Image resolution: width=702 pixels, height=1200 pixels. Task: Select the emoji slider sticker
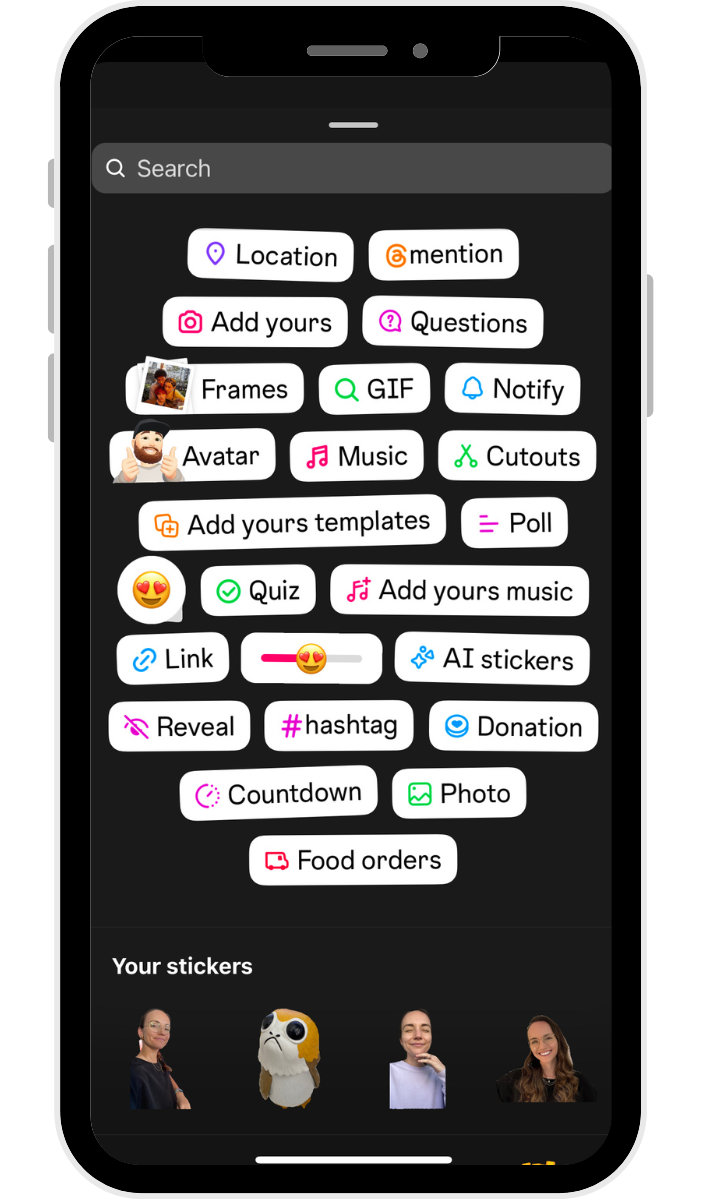tap(311, 659)
